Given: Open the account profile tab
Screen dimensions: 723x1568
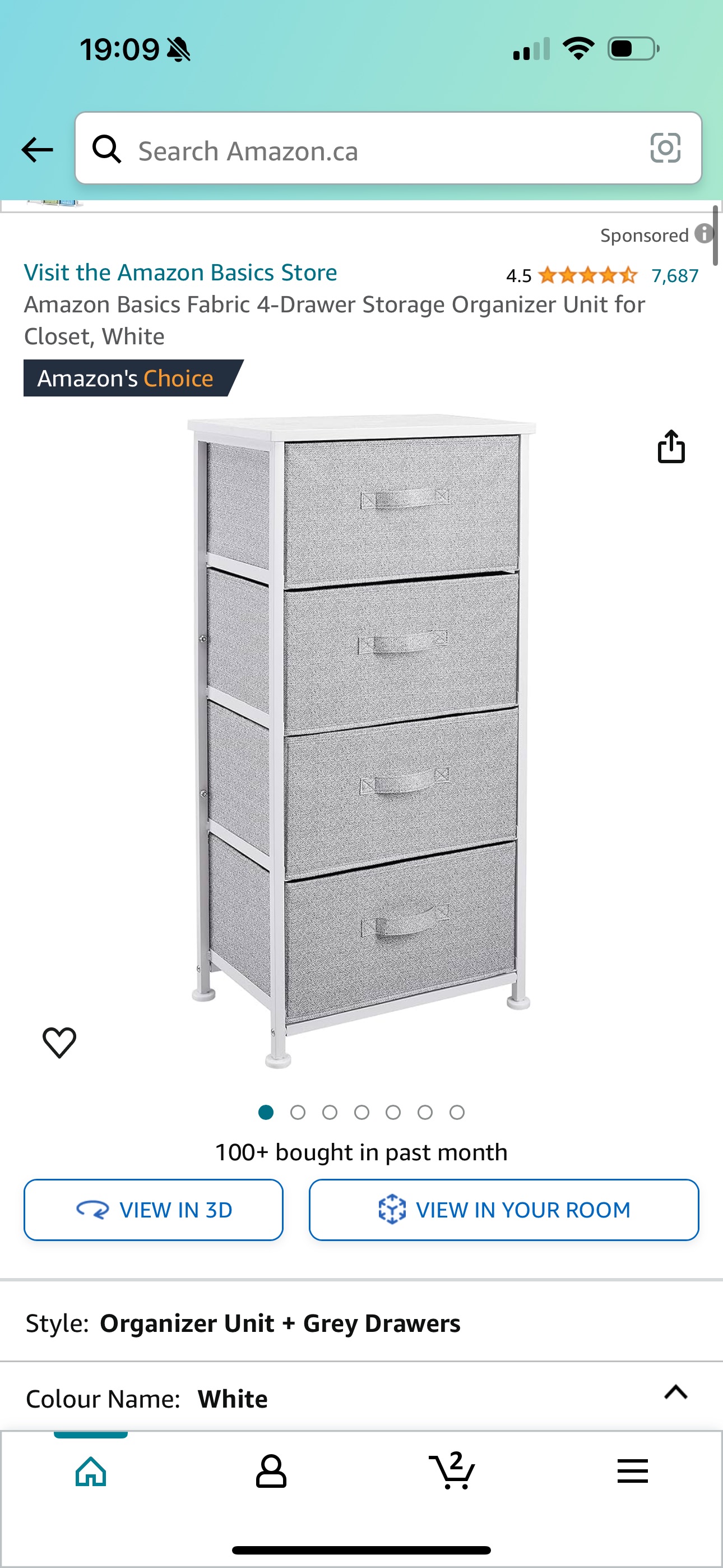Looking at the screenshot, I should tap(271, 1472).
